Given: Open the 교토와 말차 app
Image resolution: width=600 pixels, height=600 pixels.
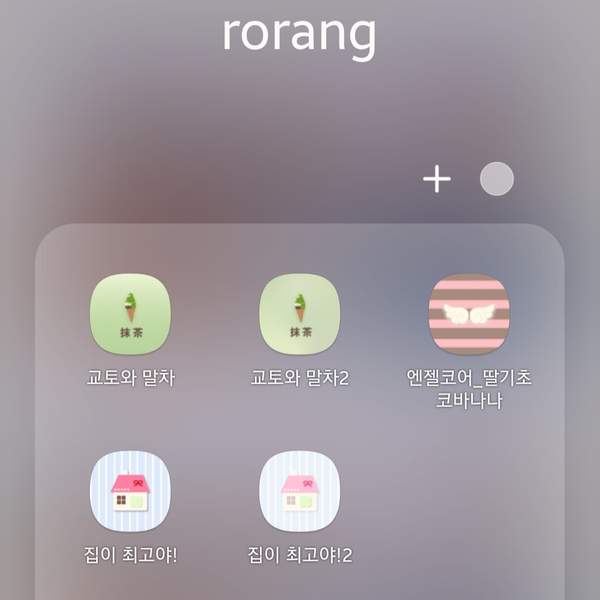Looking at the screenshot, I should click(130, 314).
